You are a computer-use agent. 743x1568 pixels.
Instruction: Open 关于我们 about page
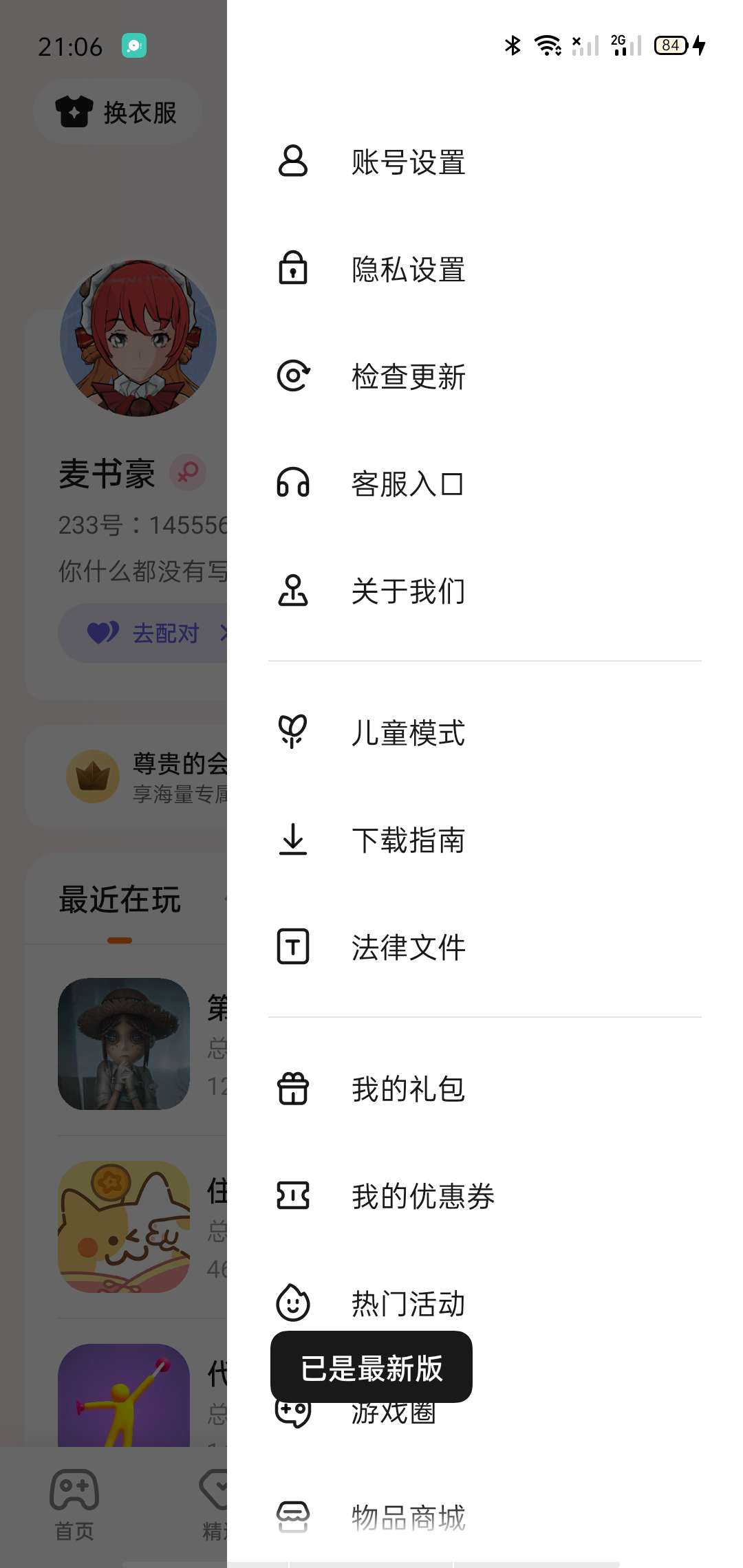point(408,591)
